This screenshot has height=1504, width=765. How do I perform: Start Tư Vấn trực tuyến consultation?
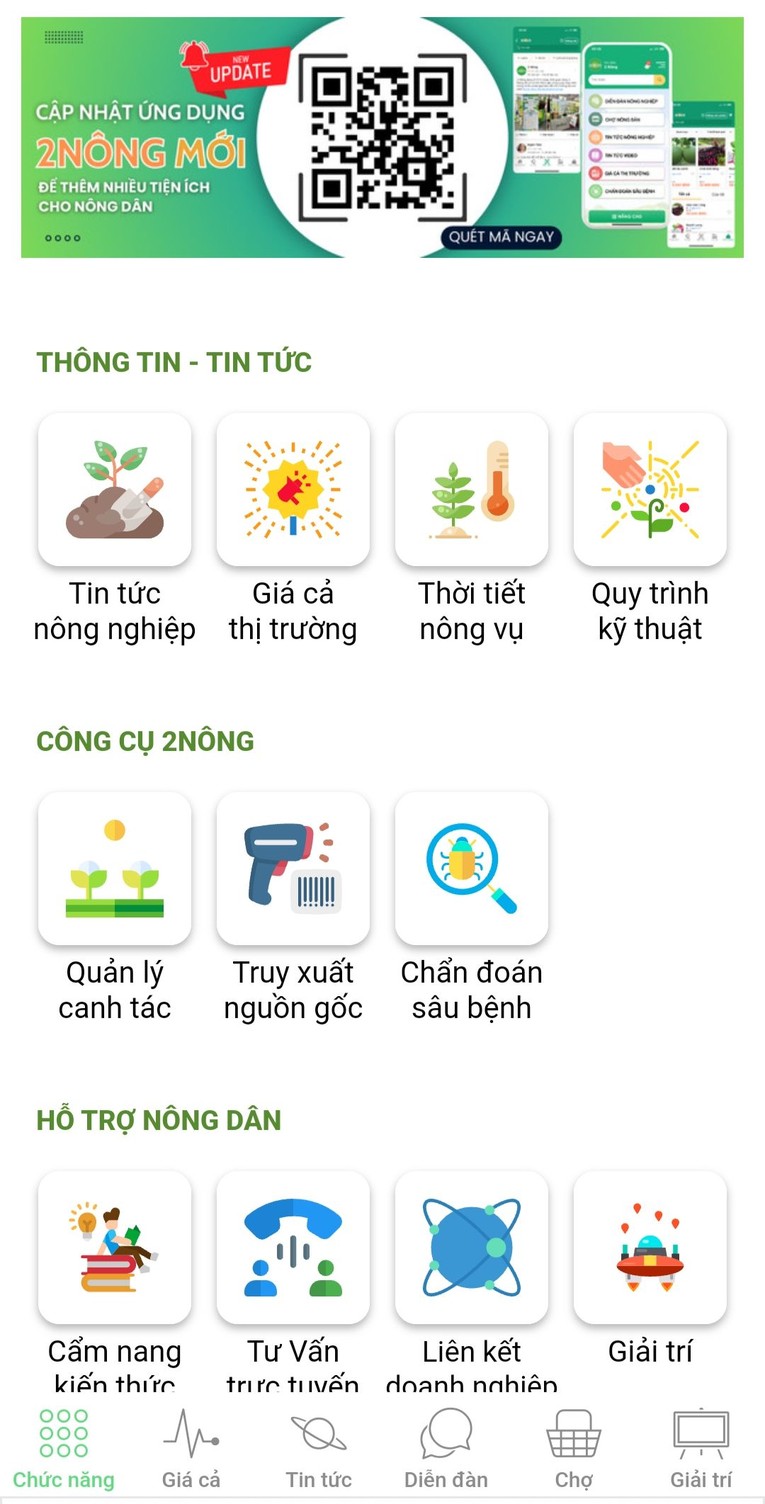pyautogui.click(x=293, y=1246)
